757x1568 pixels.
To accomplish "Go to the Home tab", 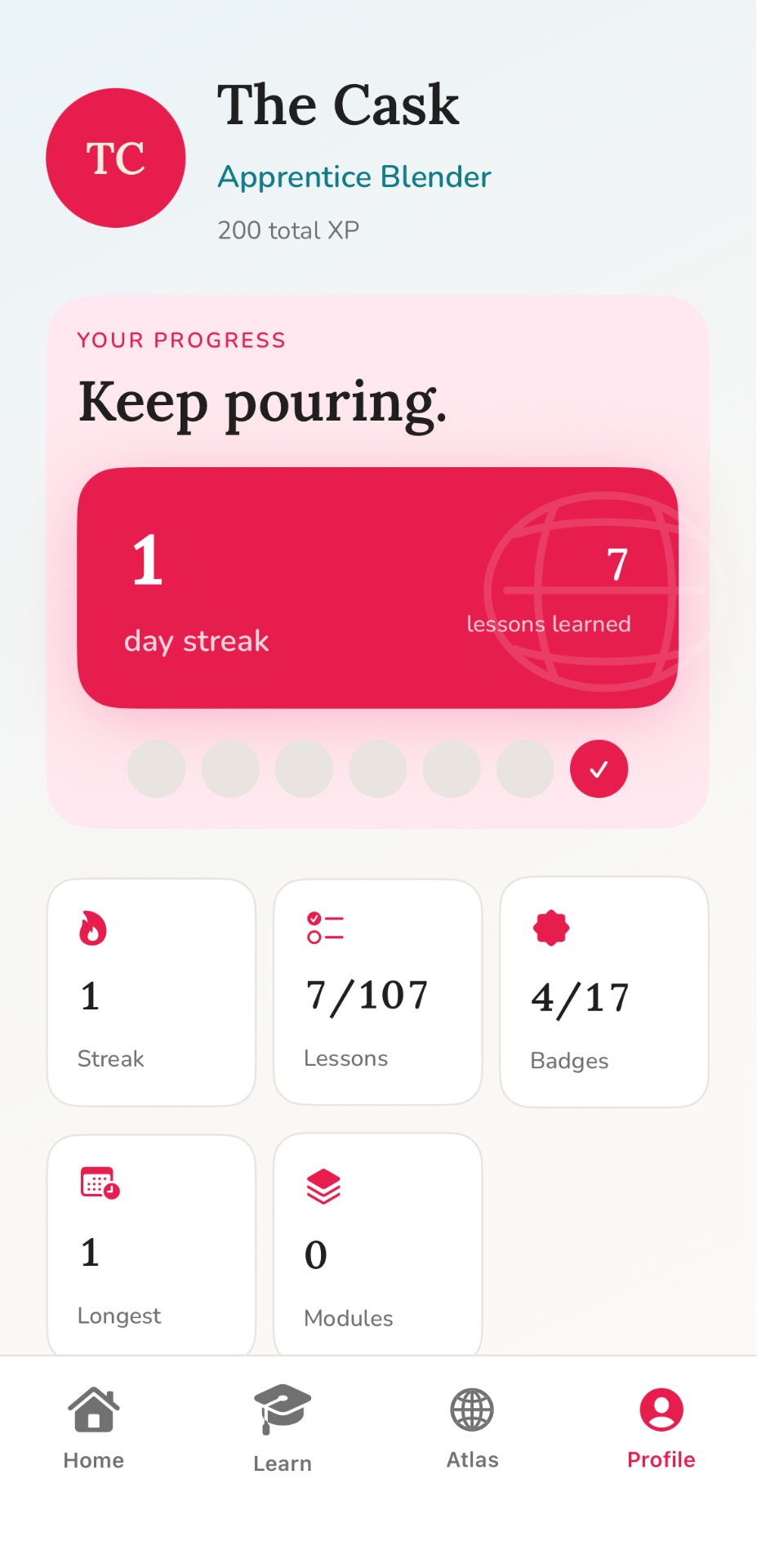I will pos(94,1429).
